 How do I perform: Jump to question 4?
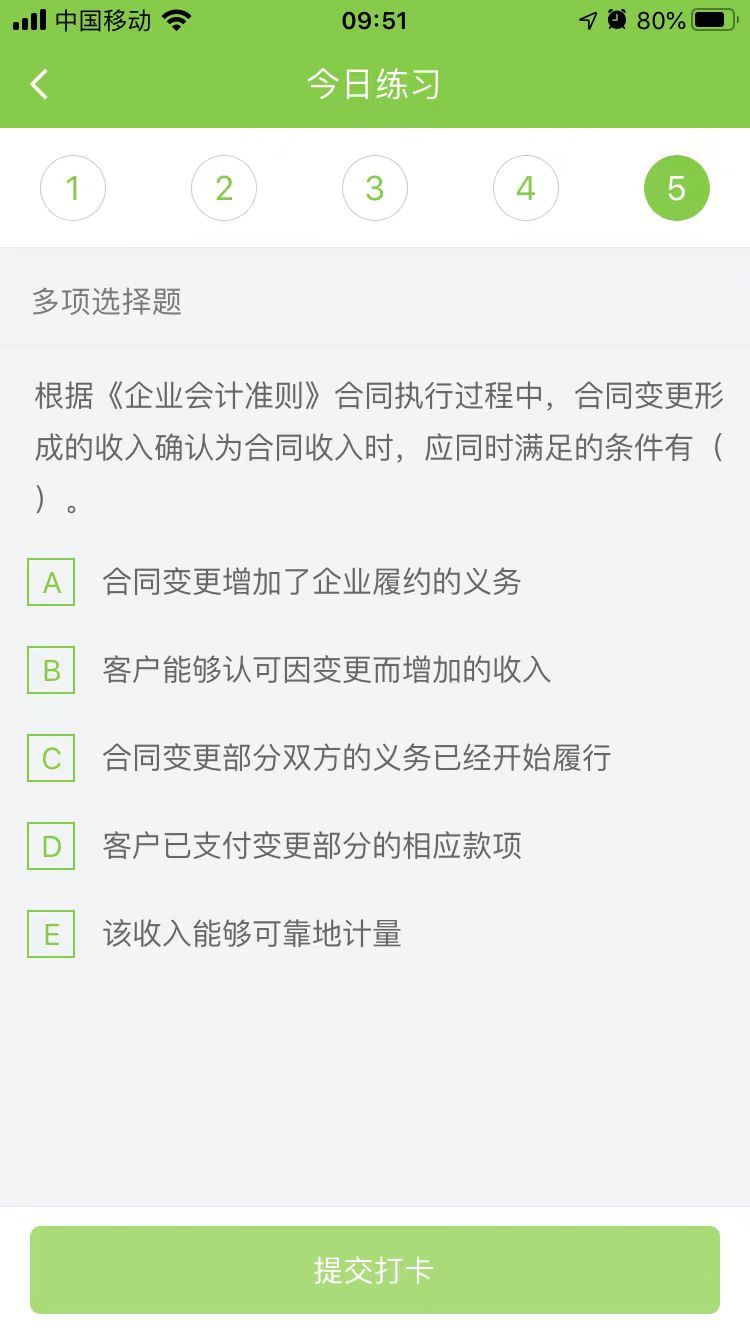click(x=526, y=188)
